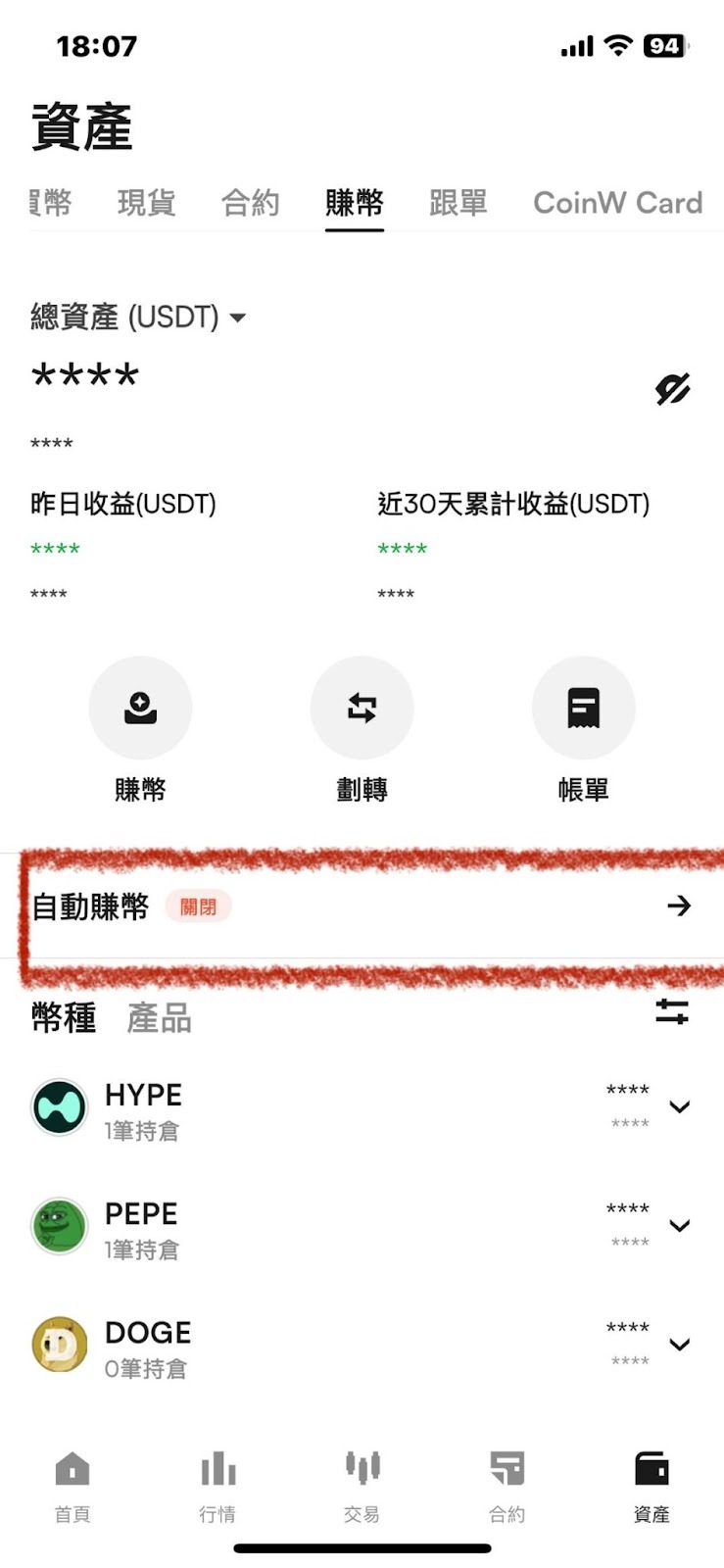Switch to the 現貨 tab
Image resolution: width=724 pixels, height=1568 pixels.
coord(147,203)
